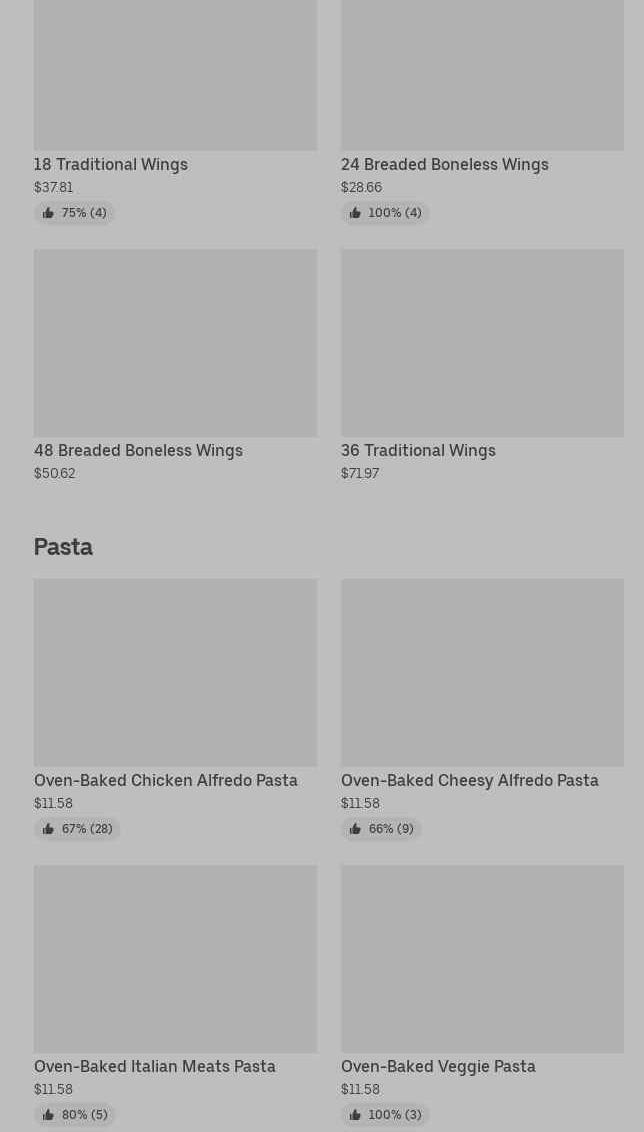
Task: Choose Oven-Baked Chicken Alfredo Pasta
Action: click(x=175, y=709)
